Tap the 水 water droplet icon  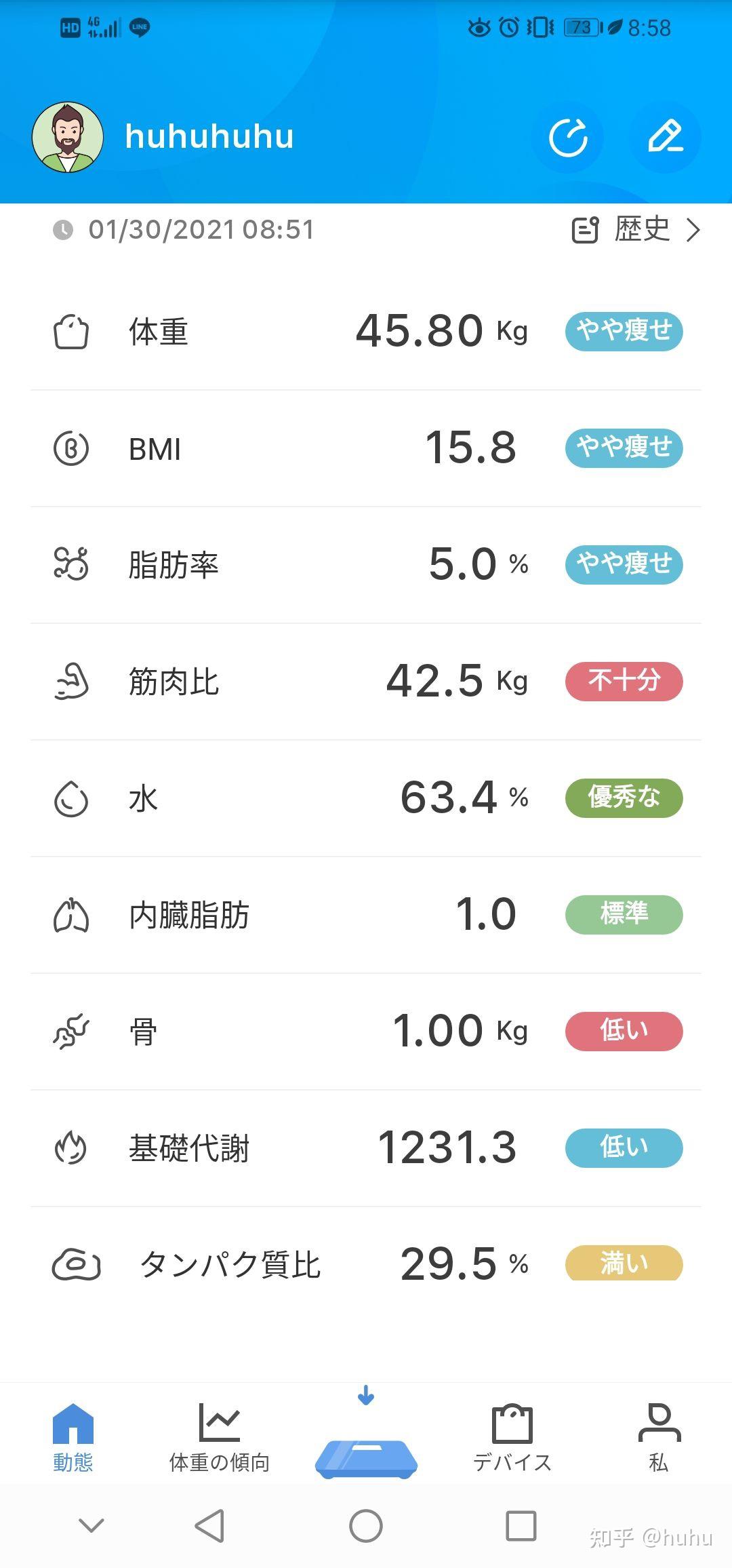click(x=71, y=799)
